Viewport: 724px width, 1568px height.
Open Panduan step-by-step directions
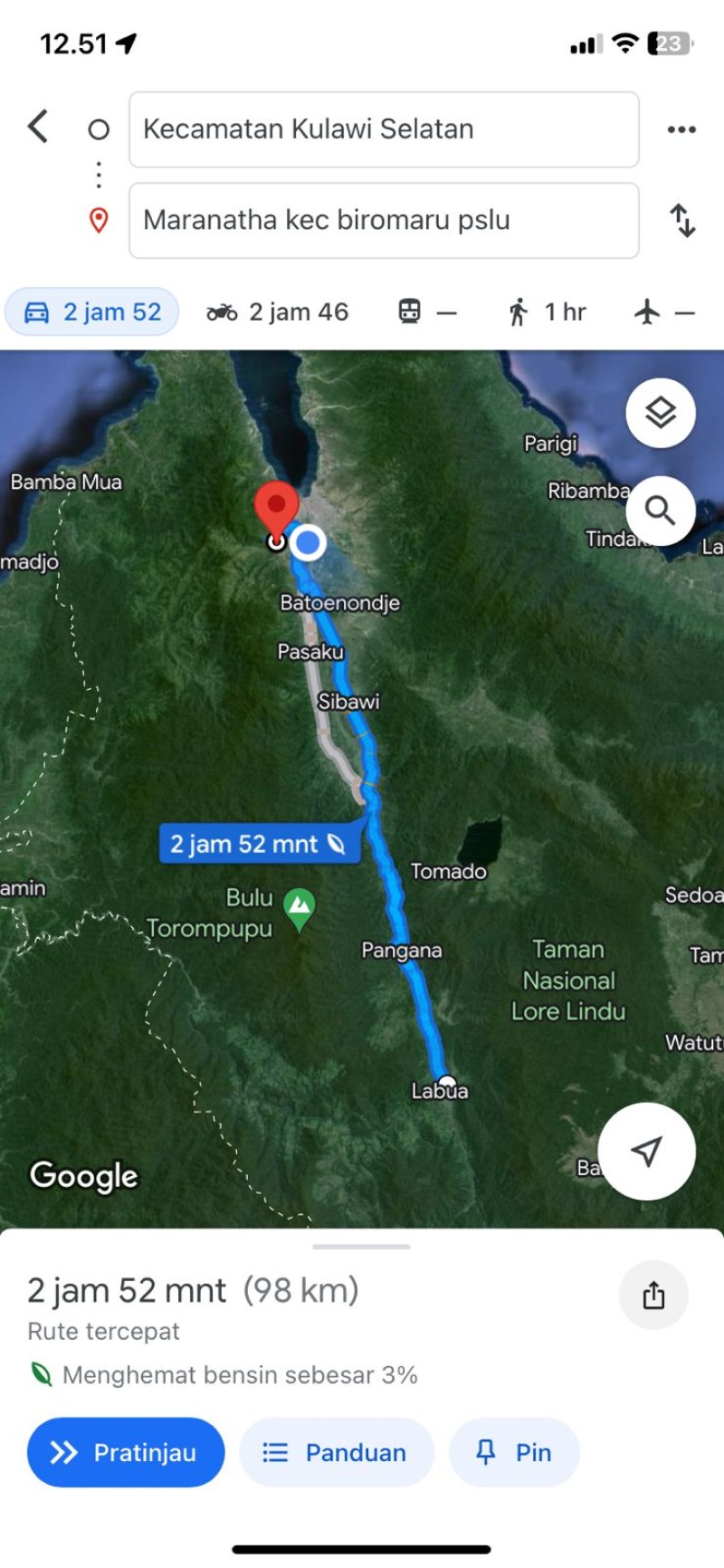click(x=337, y=1452)
